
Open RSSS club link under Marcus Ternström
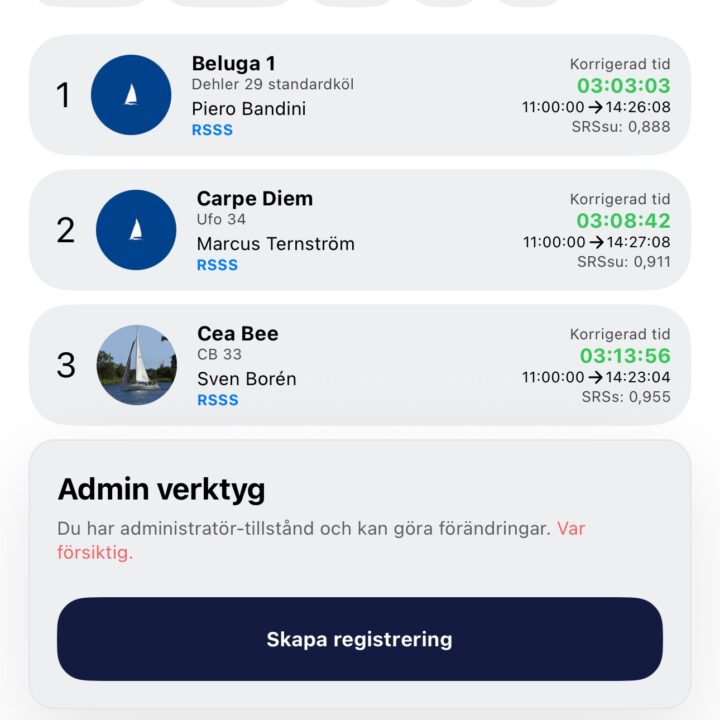(x=217, y=265)
